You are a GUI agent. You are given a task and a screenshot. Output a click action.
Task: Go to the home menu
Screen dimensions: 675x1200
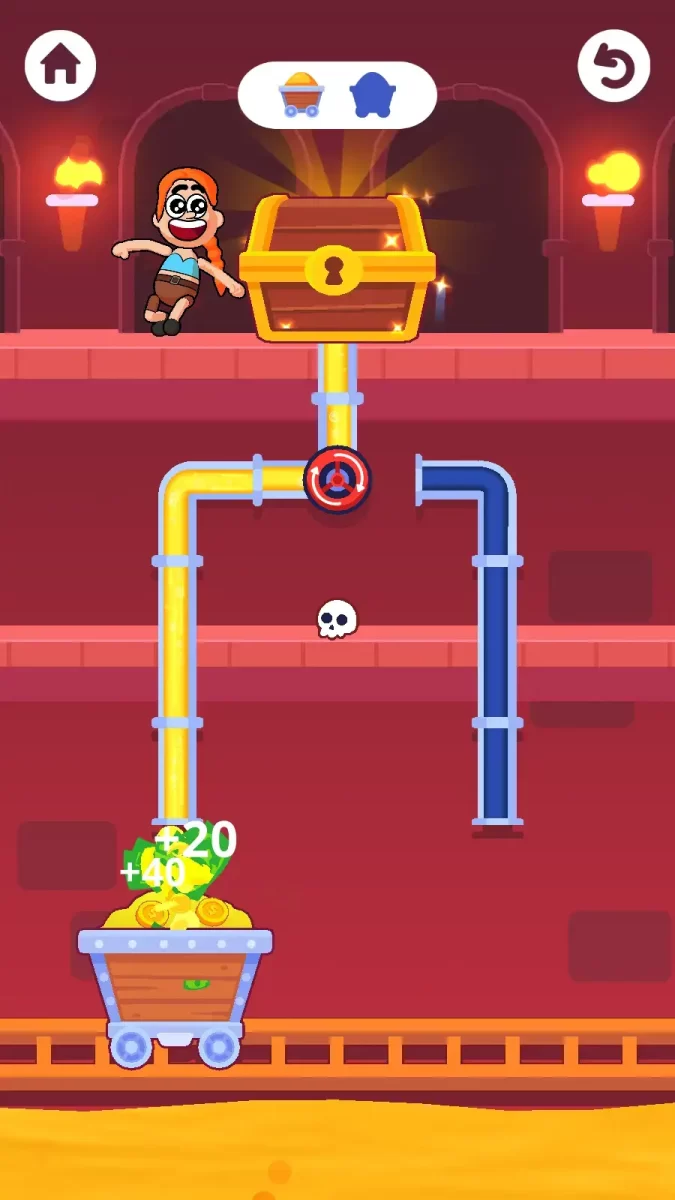(60, 65)
